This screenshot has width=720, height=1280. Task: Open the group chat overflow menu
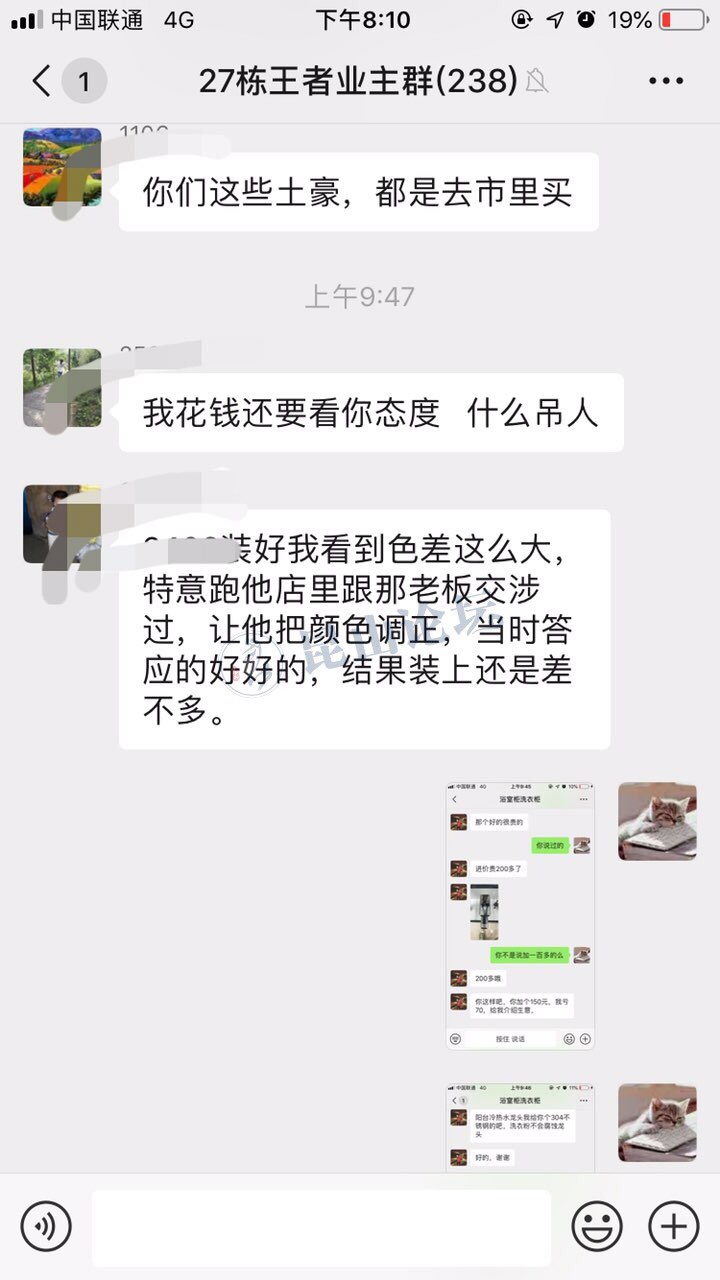665,81
